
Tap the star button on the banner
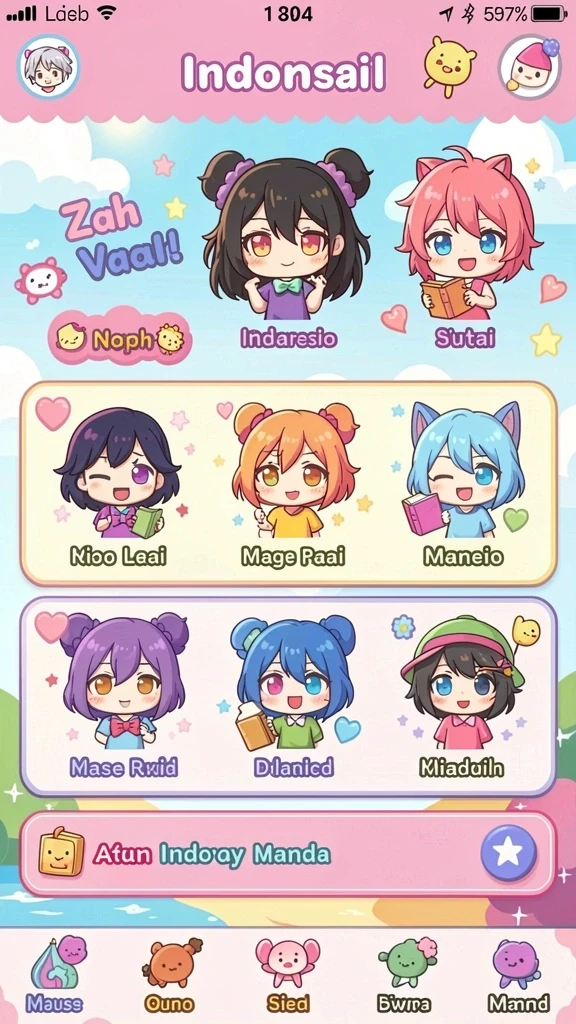tap(509, 854)
